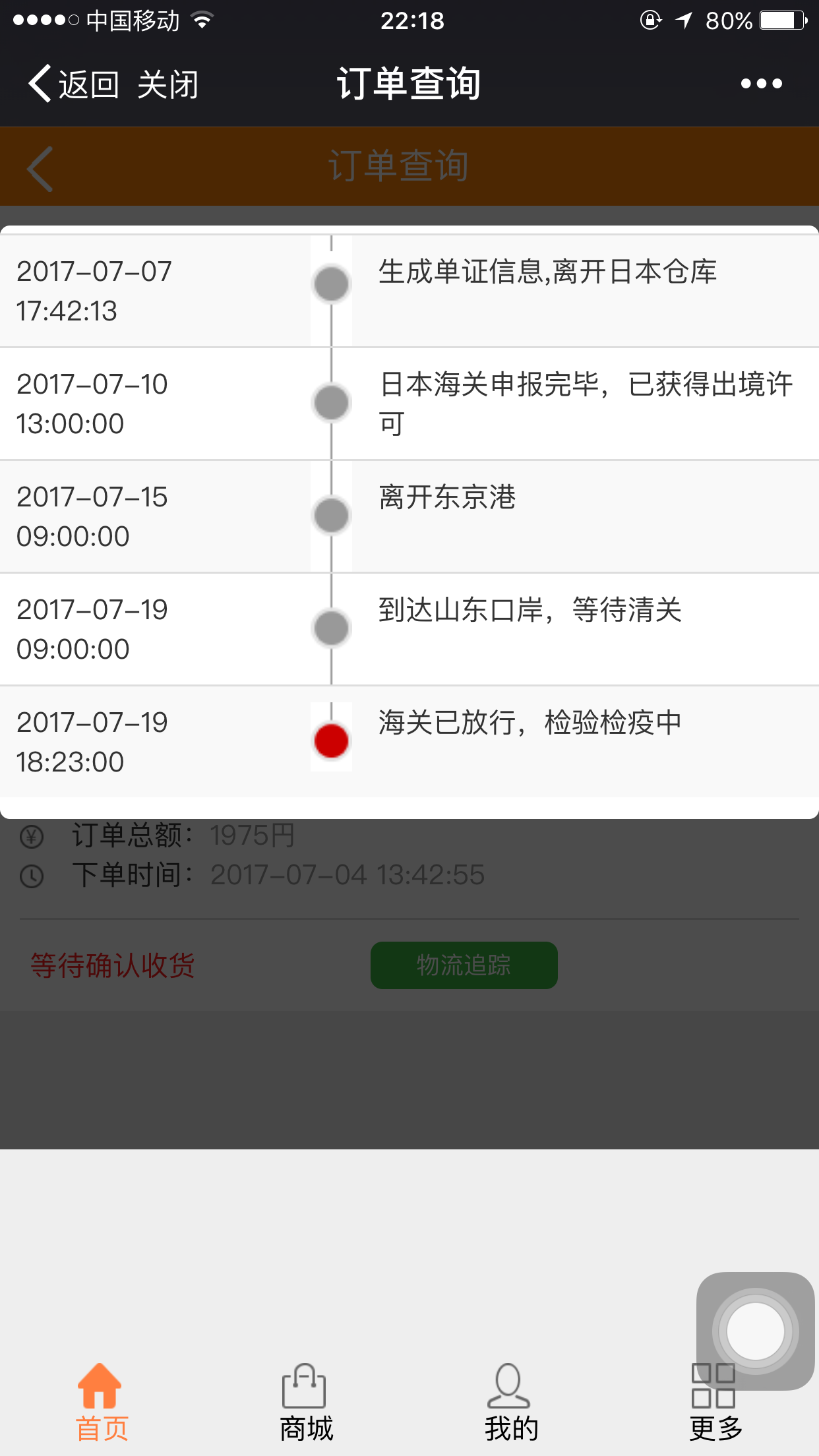Viewport: 819px width, 1456px height.
Task: Tap 返回 to go back
Action: click(74, 84)
